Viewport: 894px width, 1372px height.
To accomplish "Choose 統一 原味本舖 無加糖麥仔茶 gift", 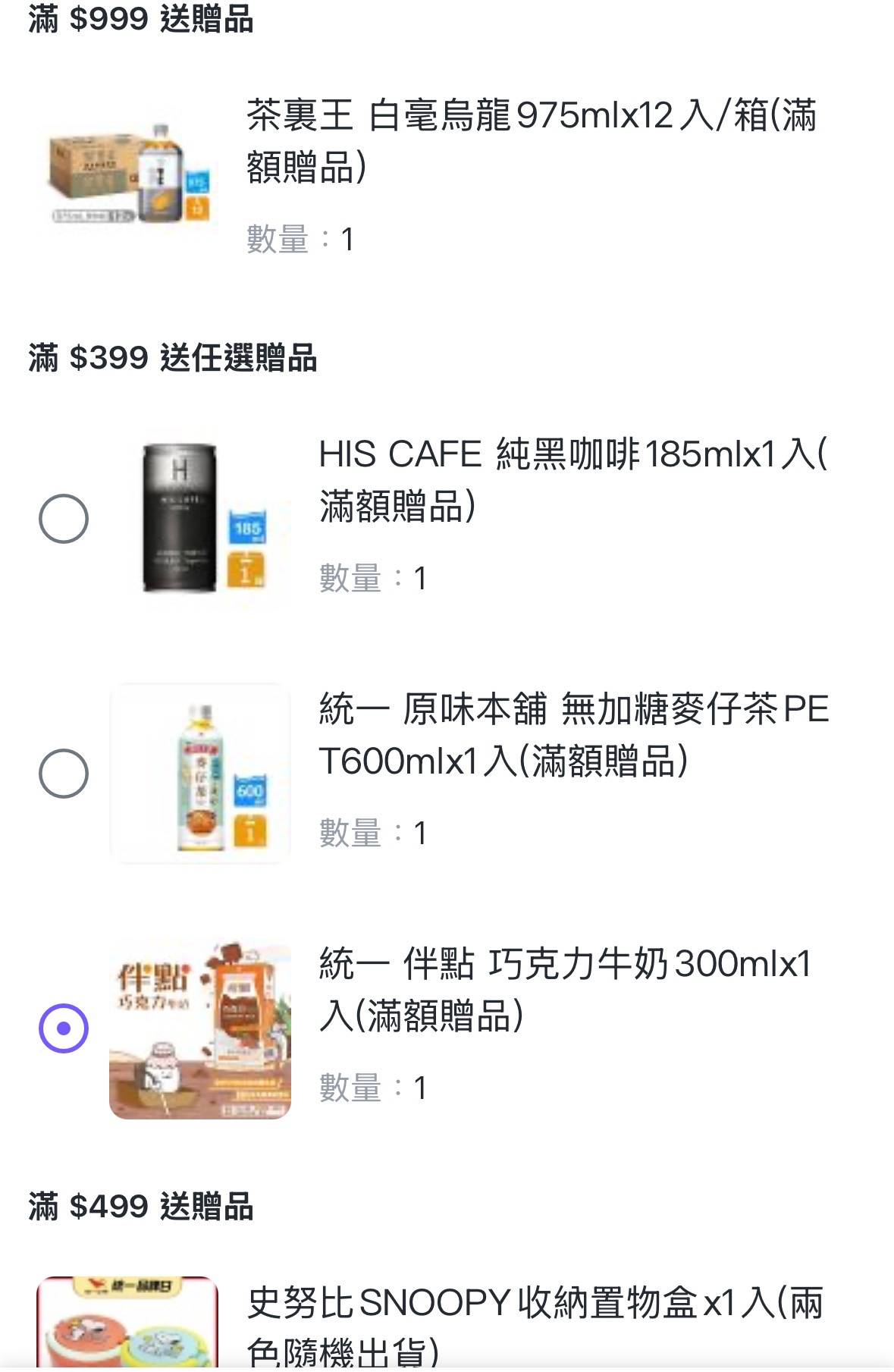I will click(64, 774).
